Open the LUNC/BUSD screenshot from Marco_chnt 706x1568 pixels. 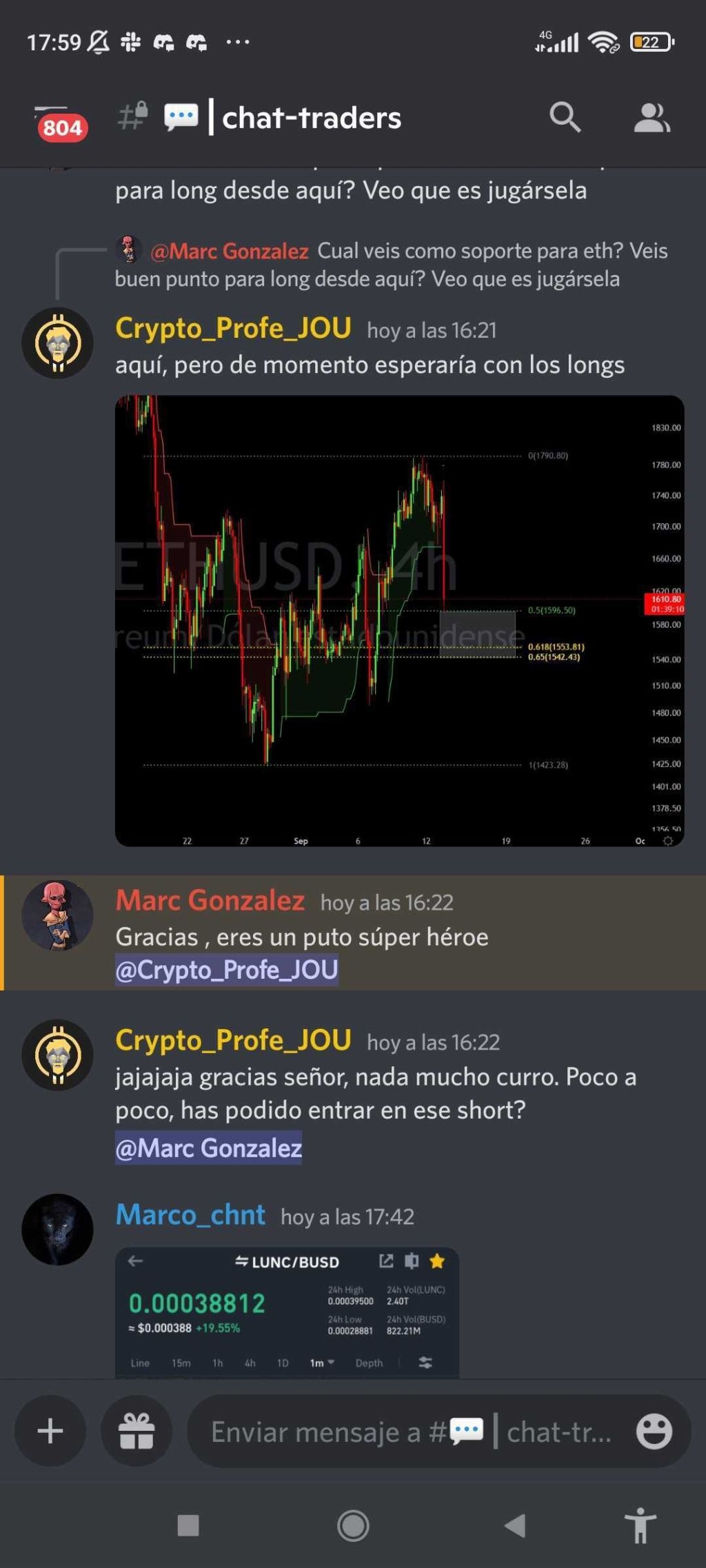[287, 1312]
